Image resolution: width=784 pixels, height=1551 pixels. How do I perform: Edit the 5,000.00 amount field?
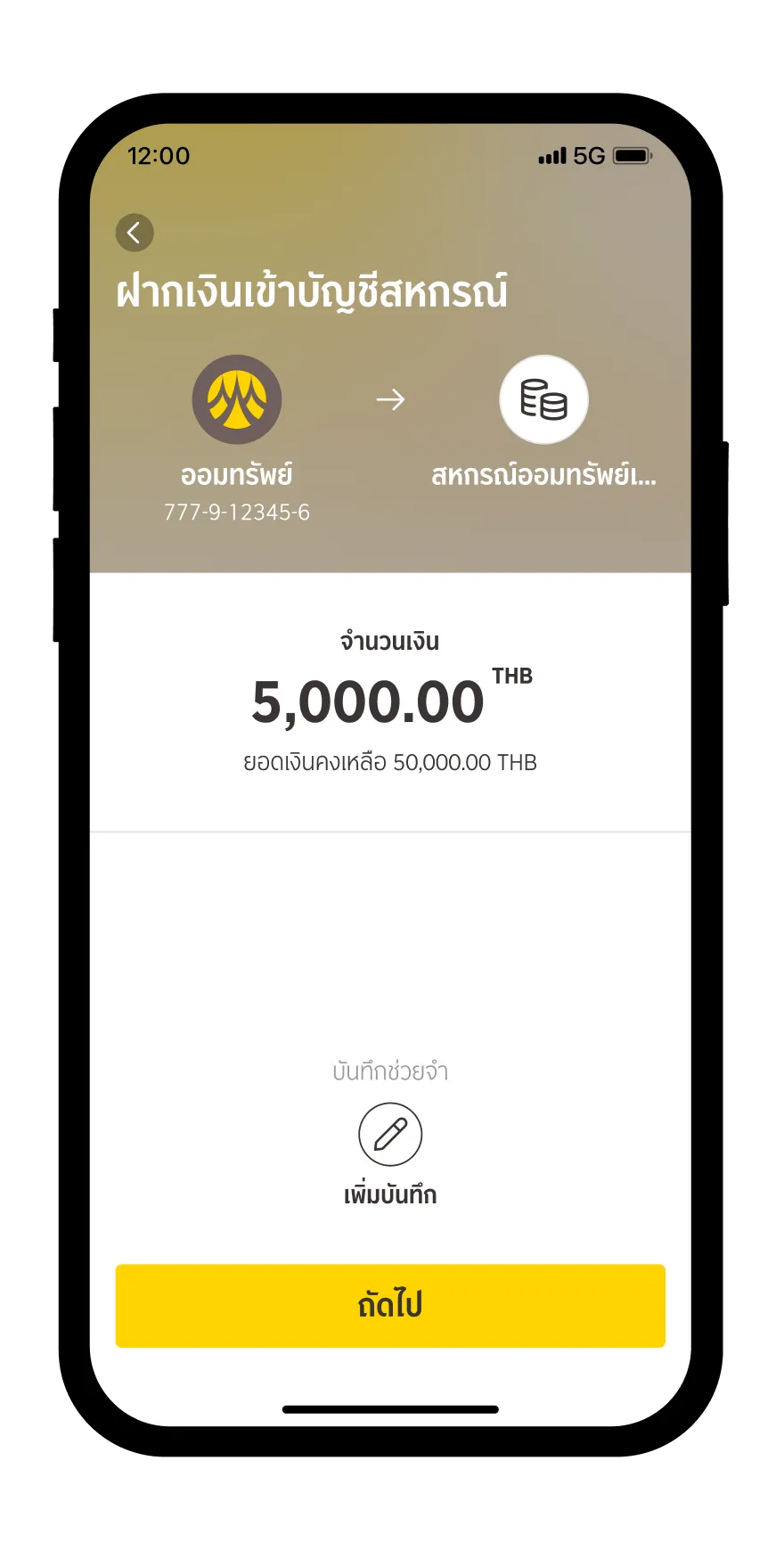[368, 702]
